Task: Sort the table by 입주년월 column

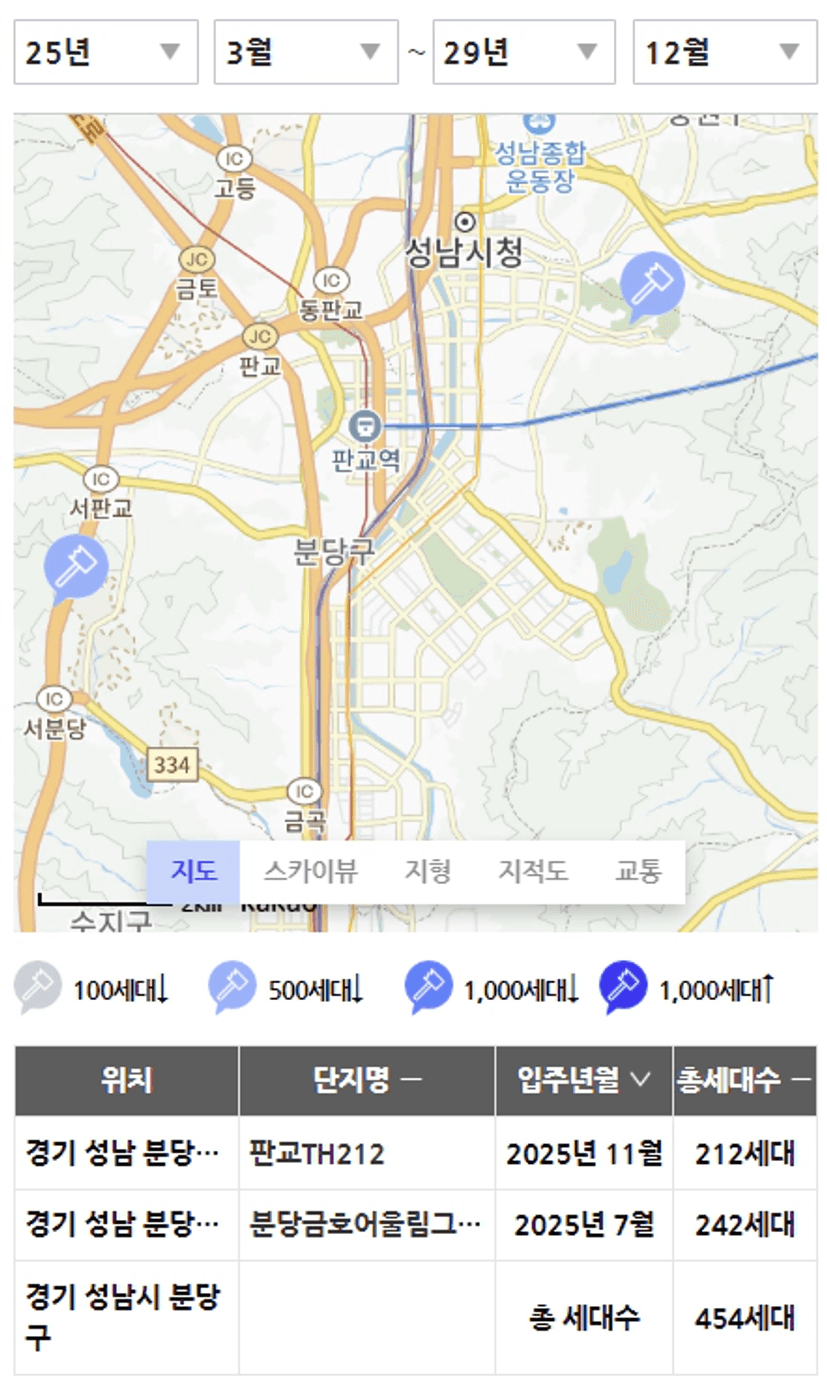Action: point(584,1080)
